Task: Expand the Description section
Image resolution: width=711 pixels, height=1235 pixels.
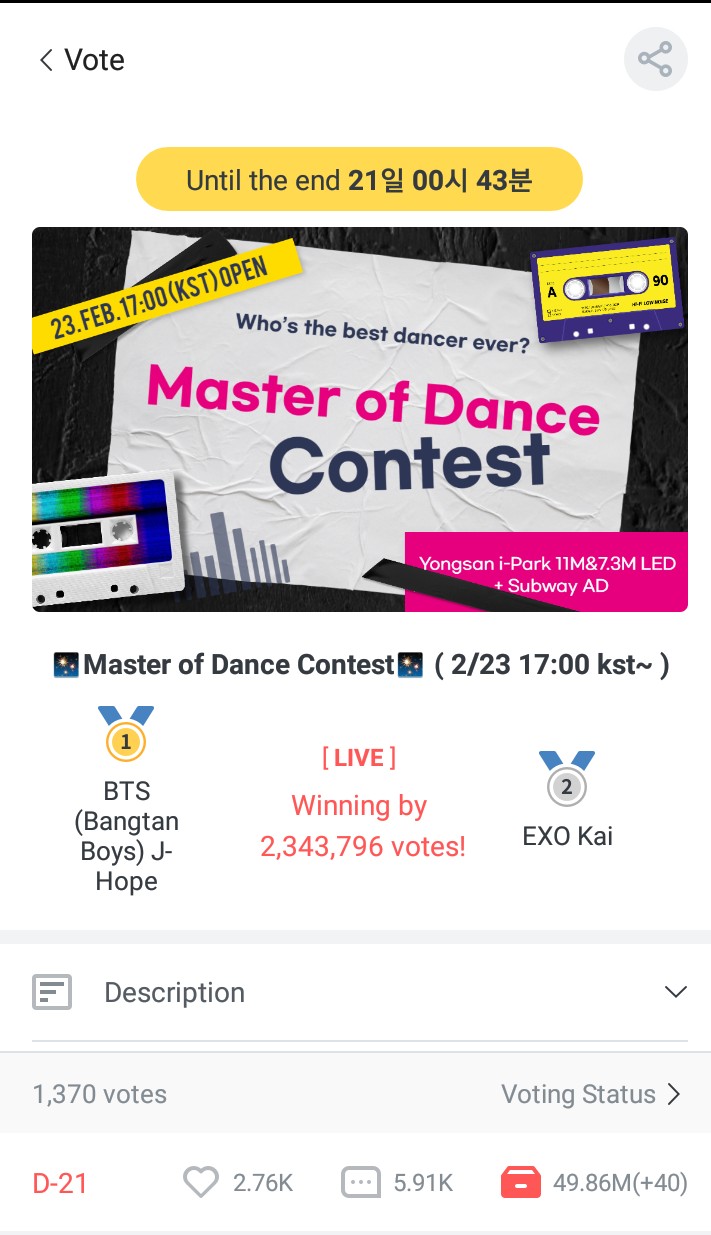Action: pyautogui.click(x=675, y=992)
